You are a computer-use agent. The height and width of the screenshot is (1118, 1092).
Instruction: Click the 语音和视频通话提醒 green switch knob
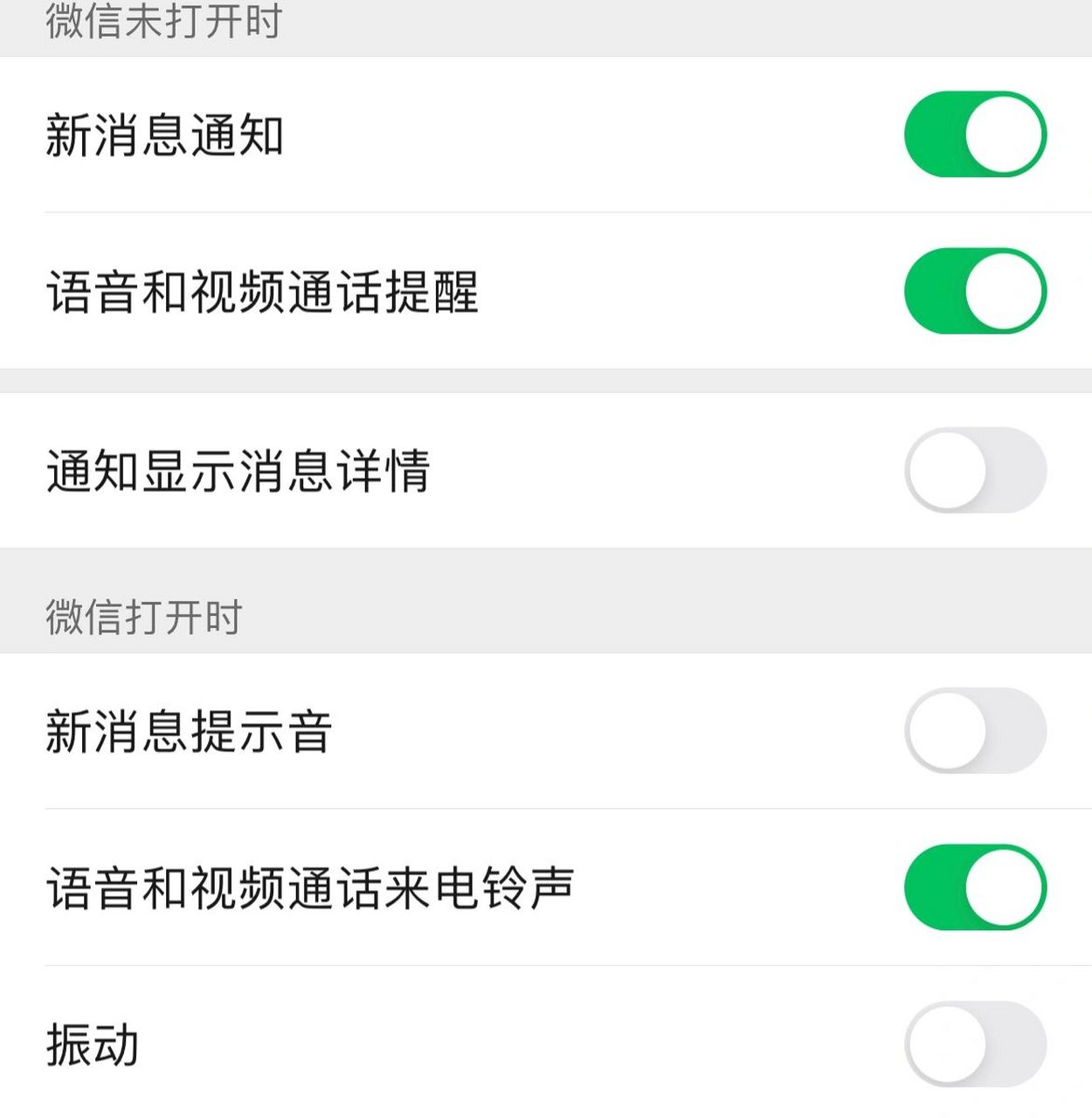tap(1006, 291)
